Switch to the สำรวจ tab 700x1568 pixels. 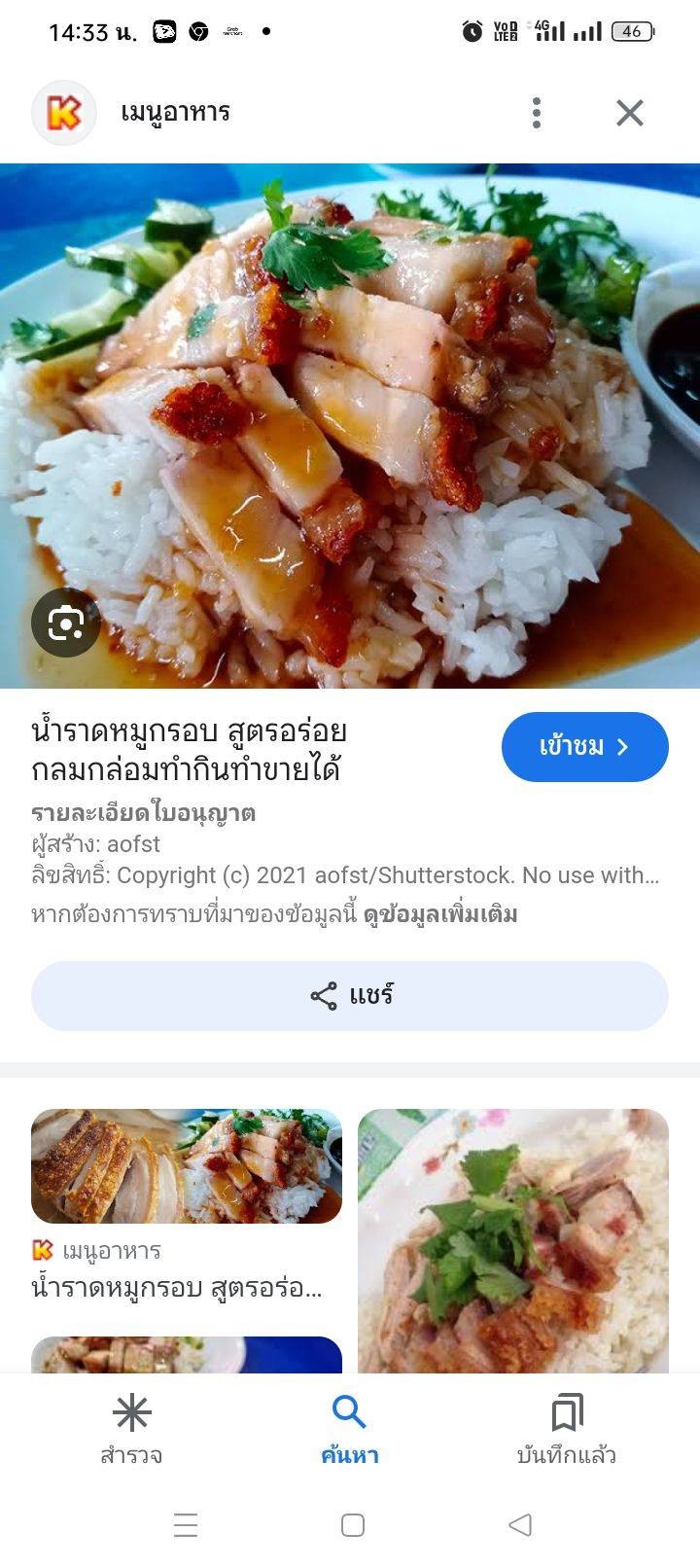point(131,1428)
